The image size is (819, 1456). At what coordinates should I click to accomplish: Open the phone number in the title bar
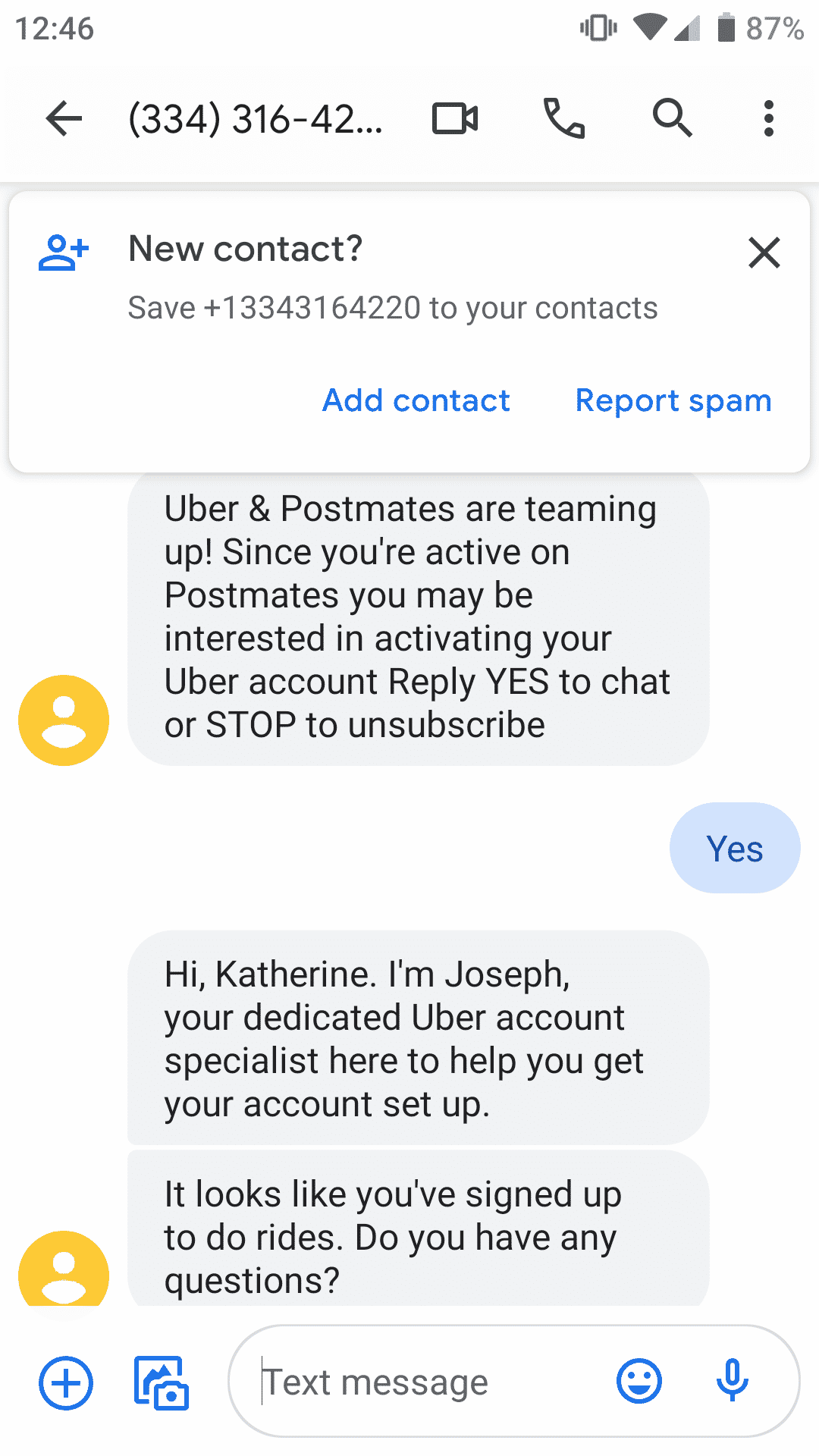tap(255, 118)
